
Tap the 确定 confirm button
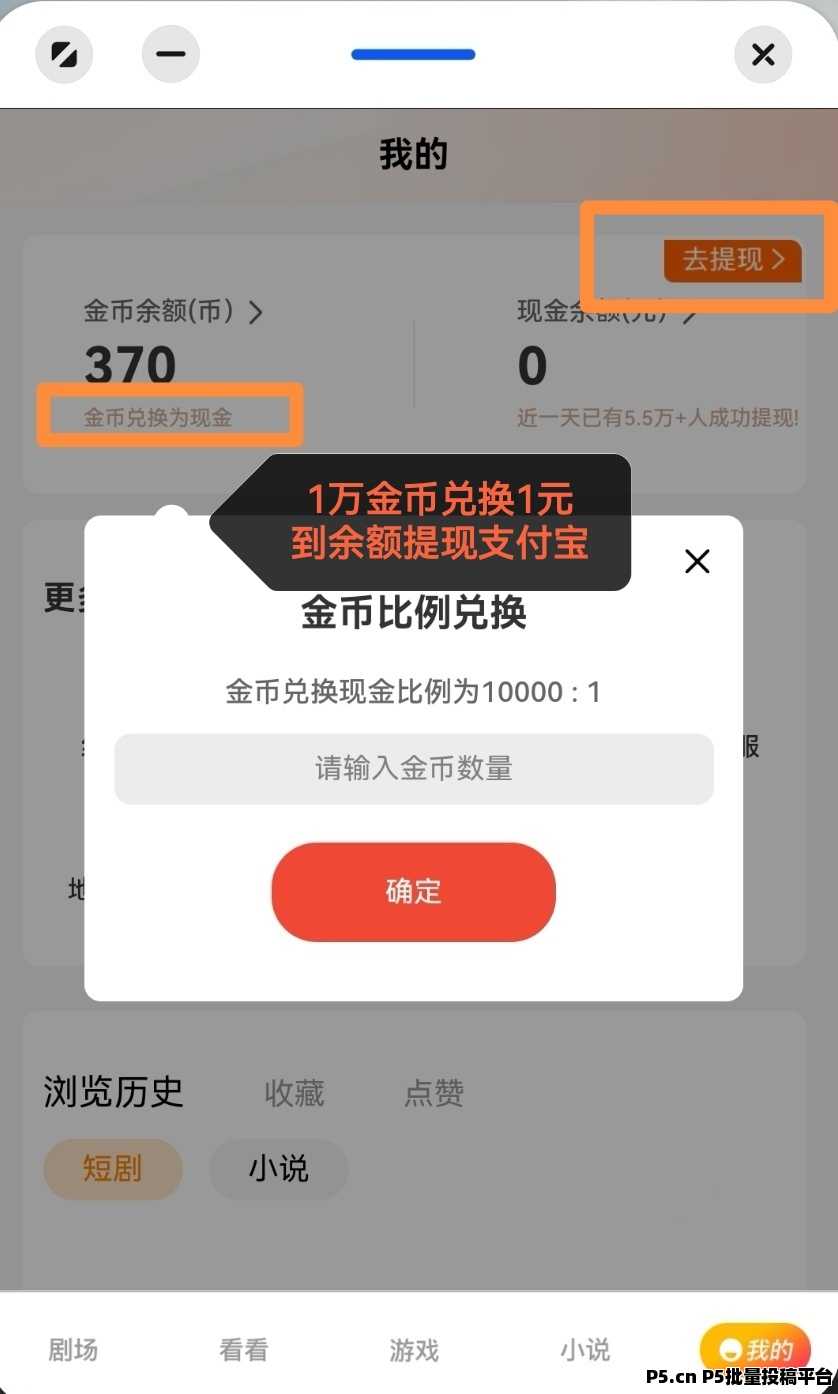pyautogui.click(x=413, y=892)
